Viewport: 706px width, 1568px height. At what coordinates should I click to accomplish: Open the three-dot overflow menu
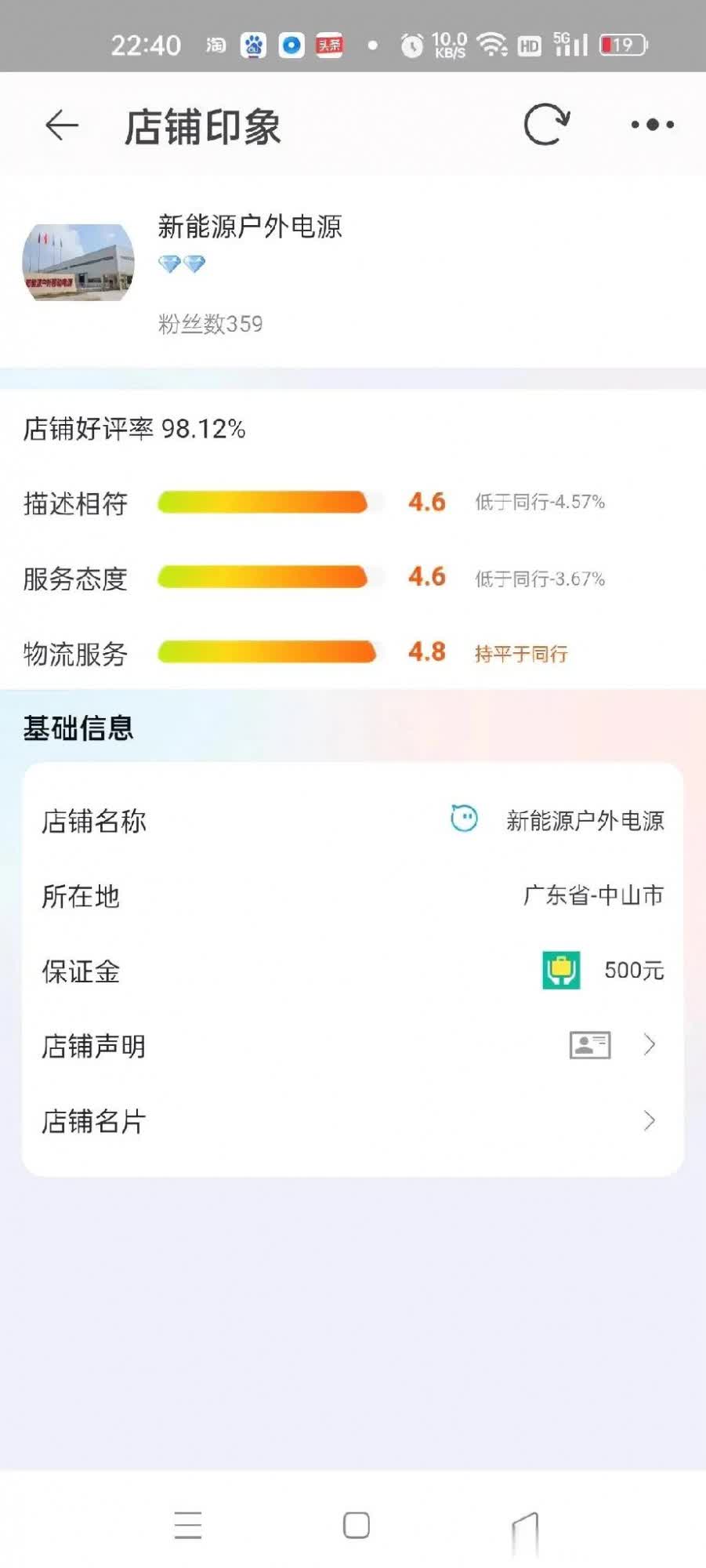pos(652,125)
